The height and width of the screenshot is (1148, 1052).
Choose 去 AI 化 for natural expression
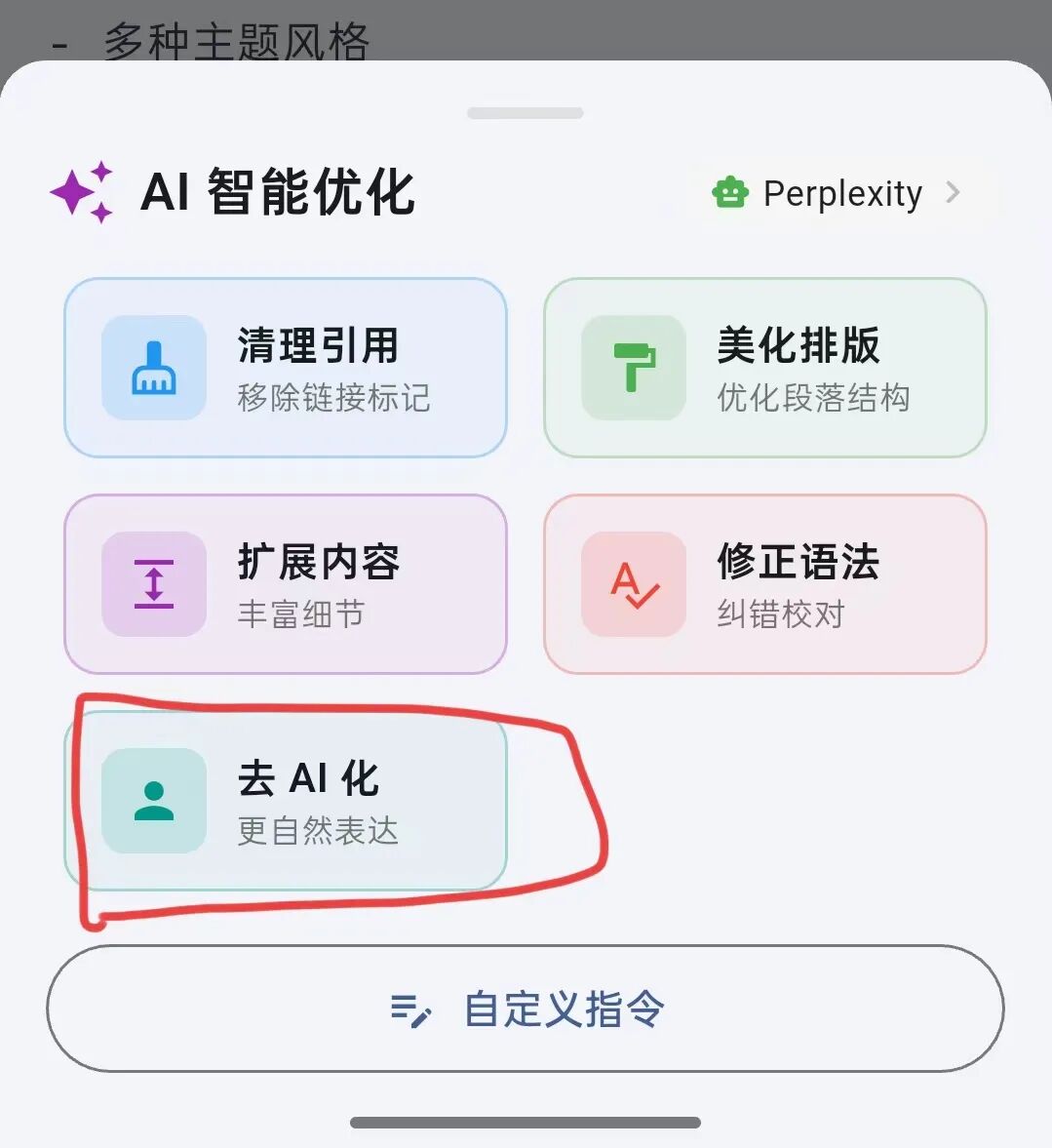click(286, 801)
